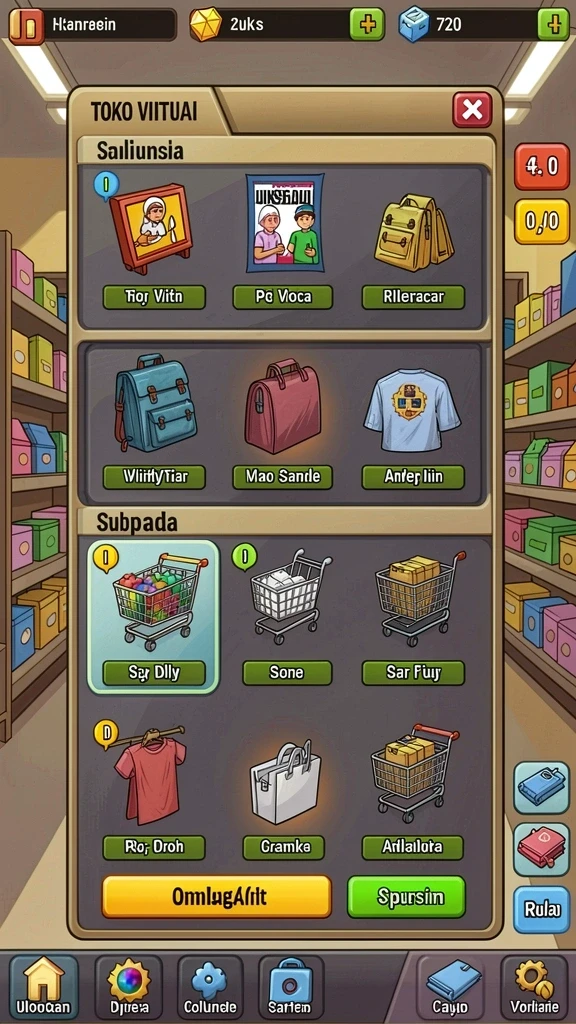Select the Sgr Dlly shopping cart item
This screenshot has height=1024, width=576.
coord(154,616)
